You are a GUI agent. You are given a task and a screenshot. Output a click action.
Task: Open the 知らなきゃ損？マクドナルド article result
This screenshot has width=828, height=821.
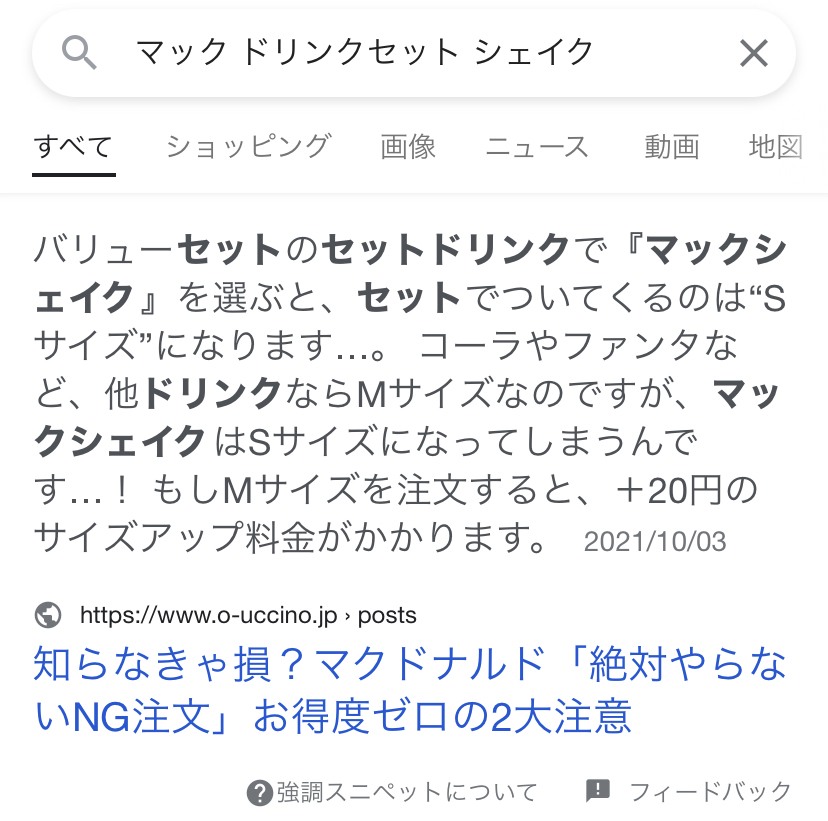[x=410, y=689]
